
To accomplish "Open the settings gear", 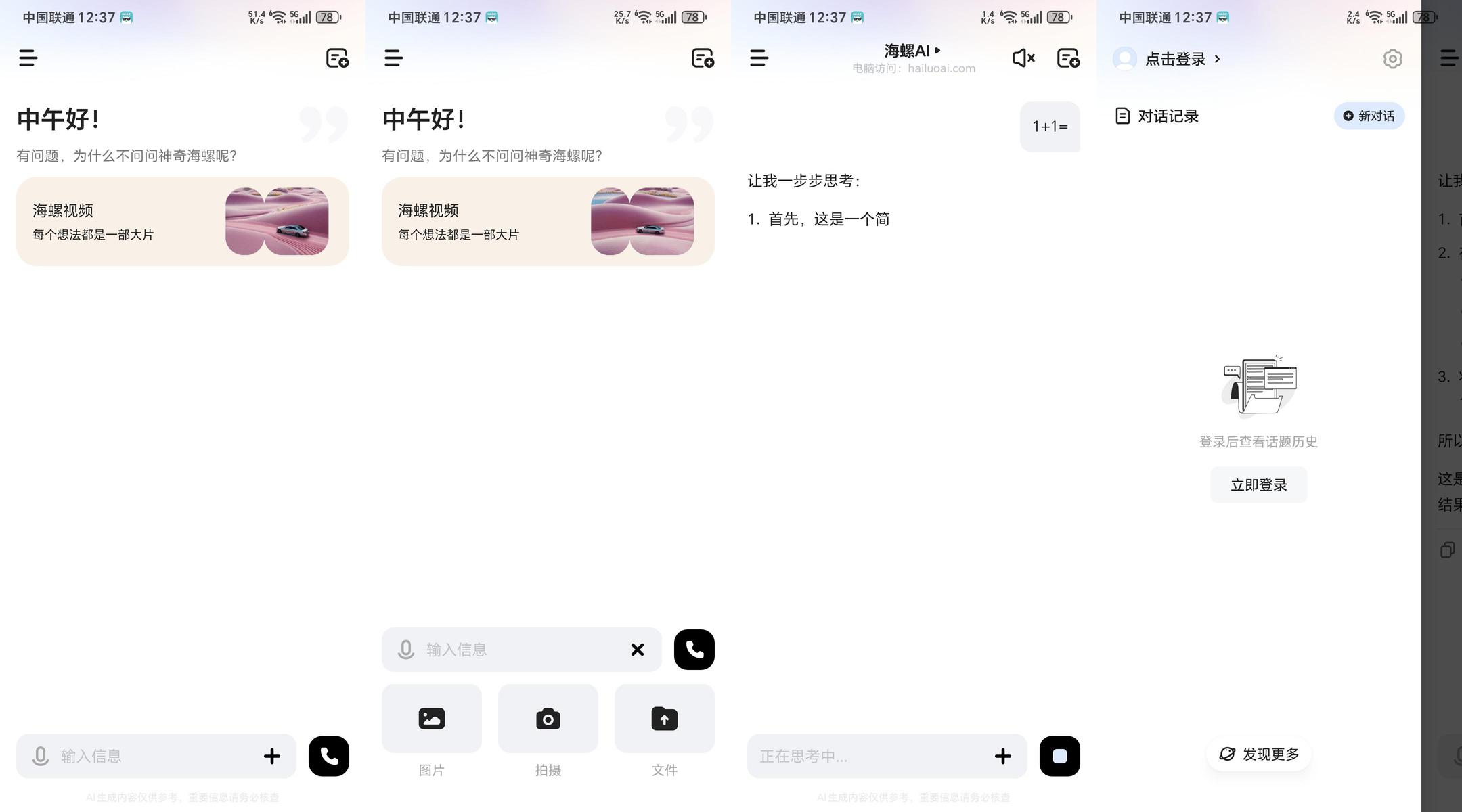I will tap(1392, 59).
